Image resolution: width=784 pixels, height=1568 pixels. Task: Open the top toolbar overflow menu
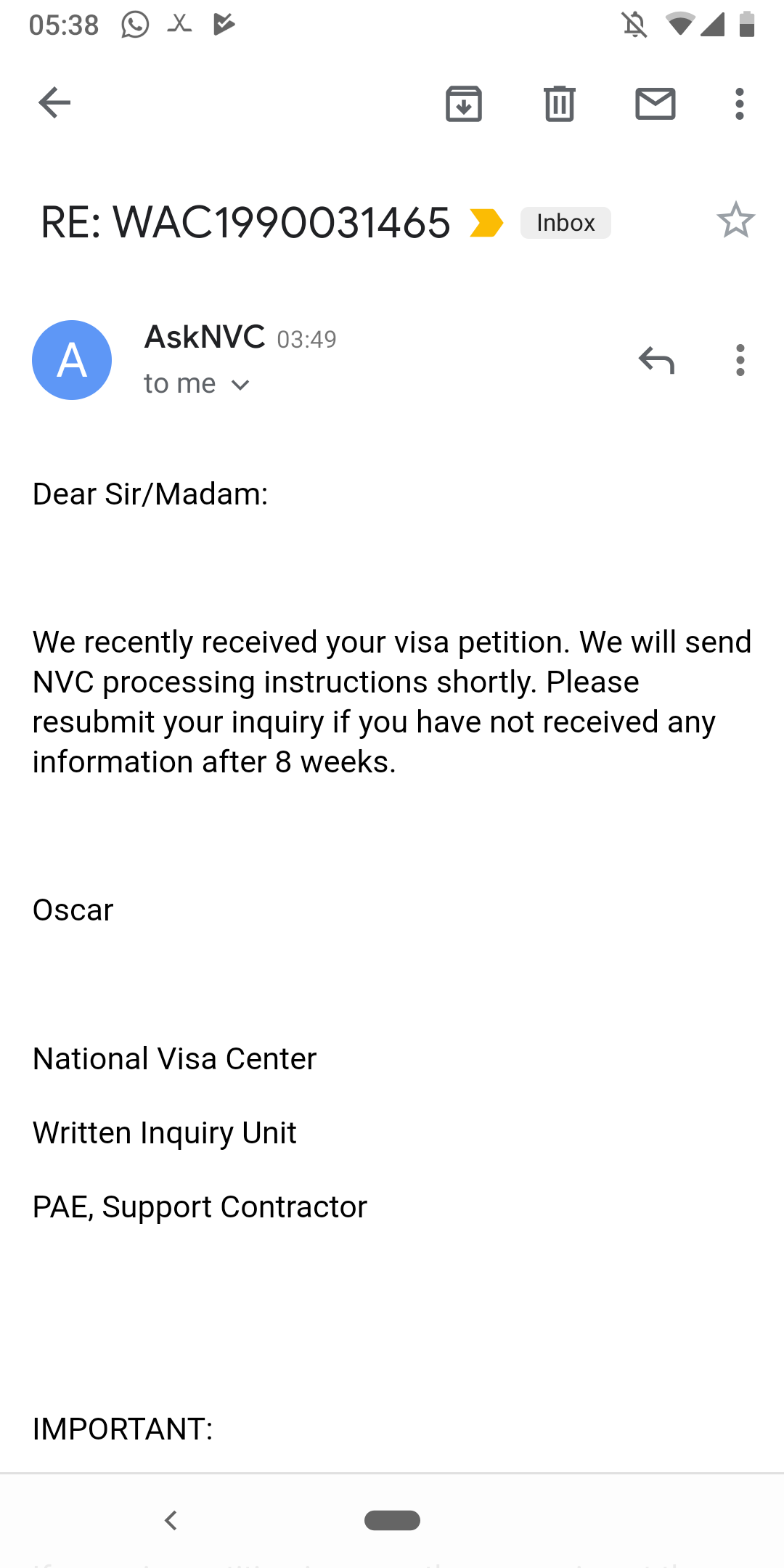(x=740, y=104)
